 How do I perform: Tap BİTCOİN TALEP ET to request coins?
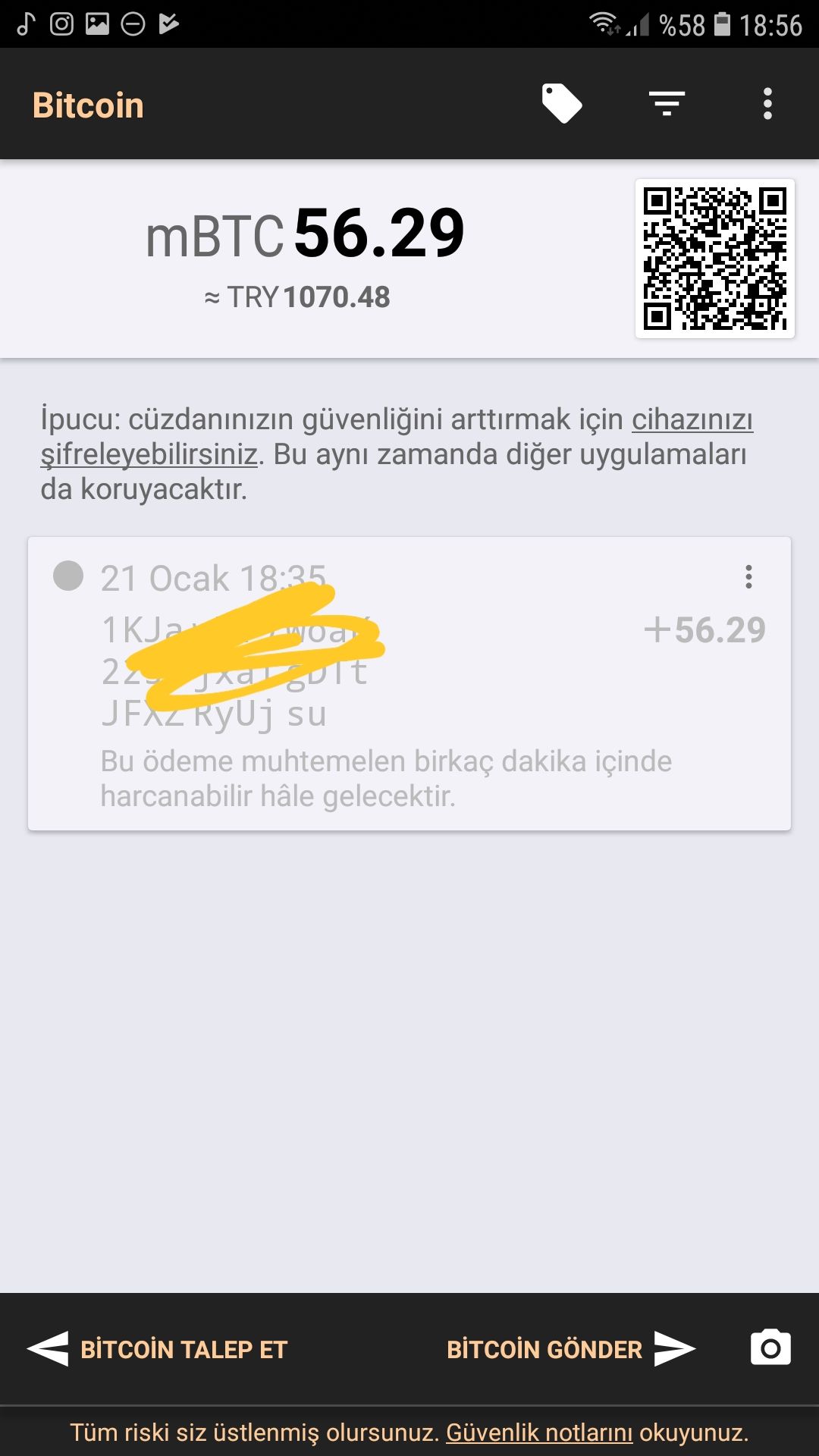tap(158, 1349)
